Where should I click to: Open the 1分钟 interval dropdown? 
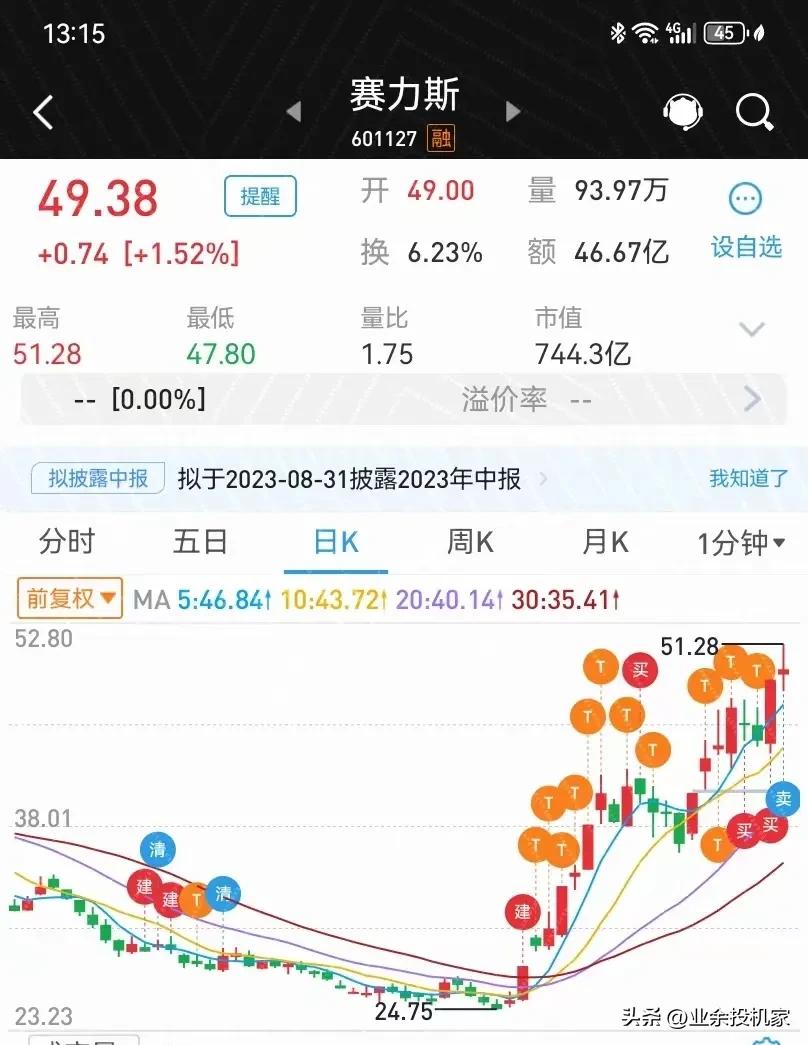click(x=740, y=541)
